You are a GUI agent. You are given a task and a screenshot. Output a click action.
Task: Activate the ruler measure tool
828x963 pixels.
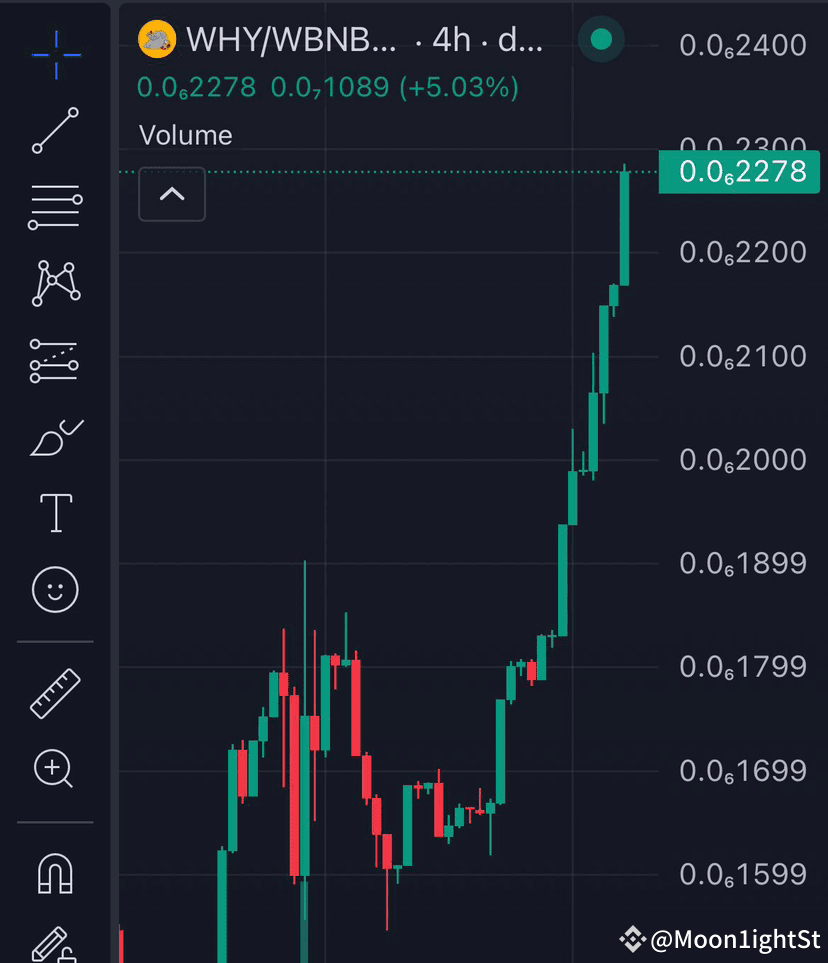click(56, 693)
